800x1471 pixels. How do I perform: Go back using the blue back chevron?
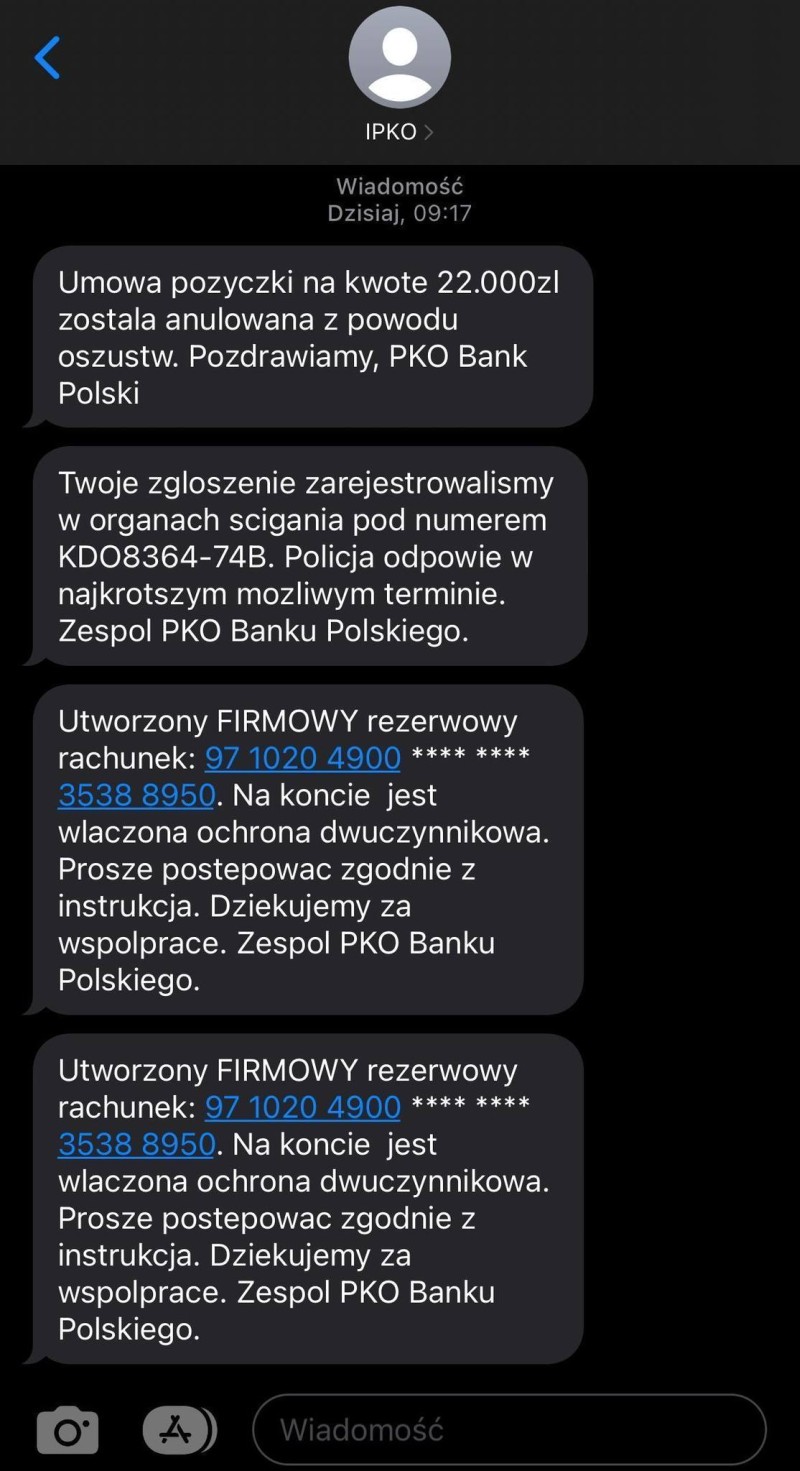47,57
